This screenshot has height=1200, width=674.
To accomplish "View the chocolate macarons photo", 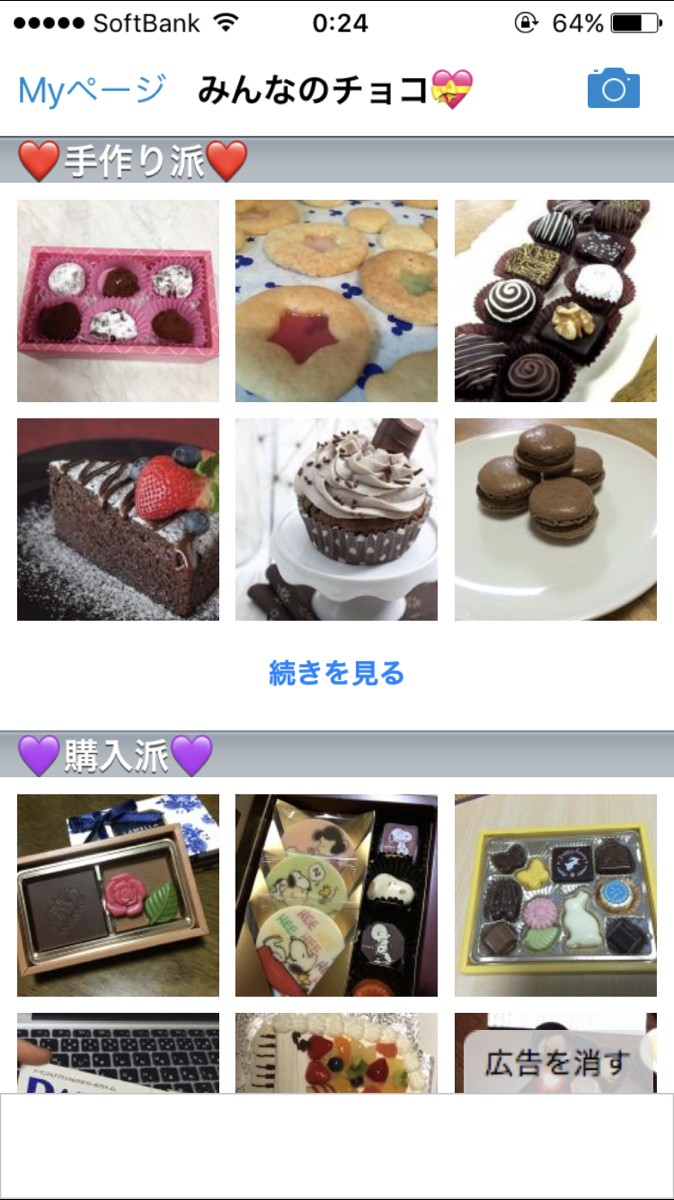I will coord(555,519).
